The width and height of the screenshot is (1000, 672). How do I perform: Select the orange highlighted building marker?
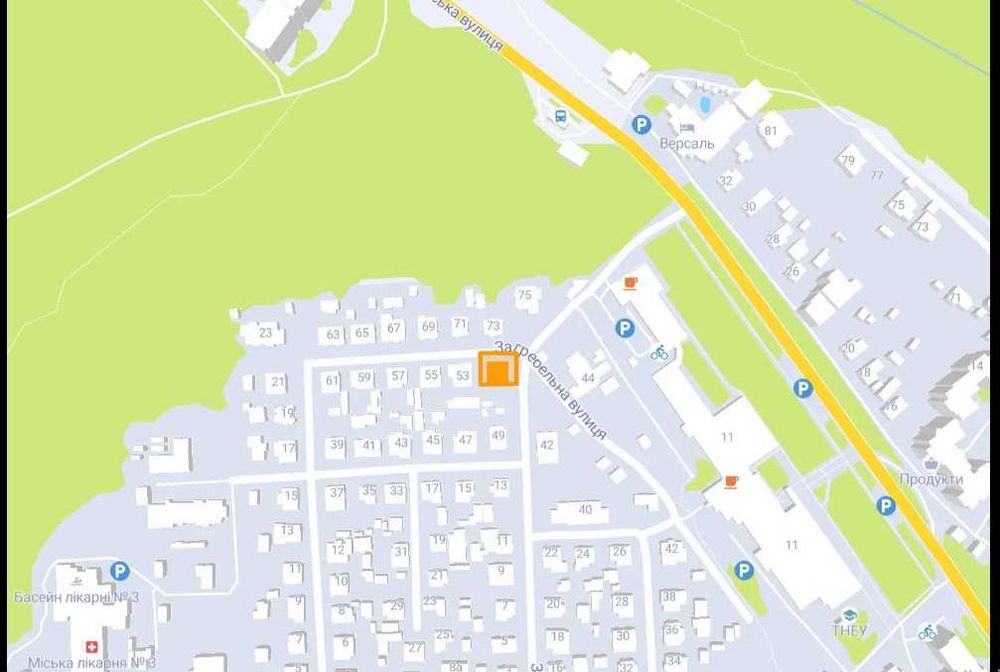click(x=498, y=369)
